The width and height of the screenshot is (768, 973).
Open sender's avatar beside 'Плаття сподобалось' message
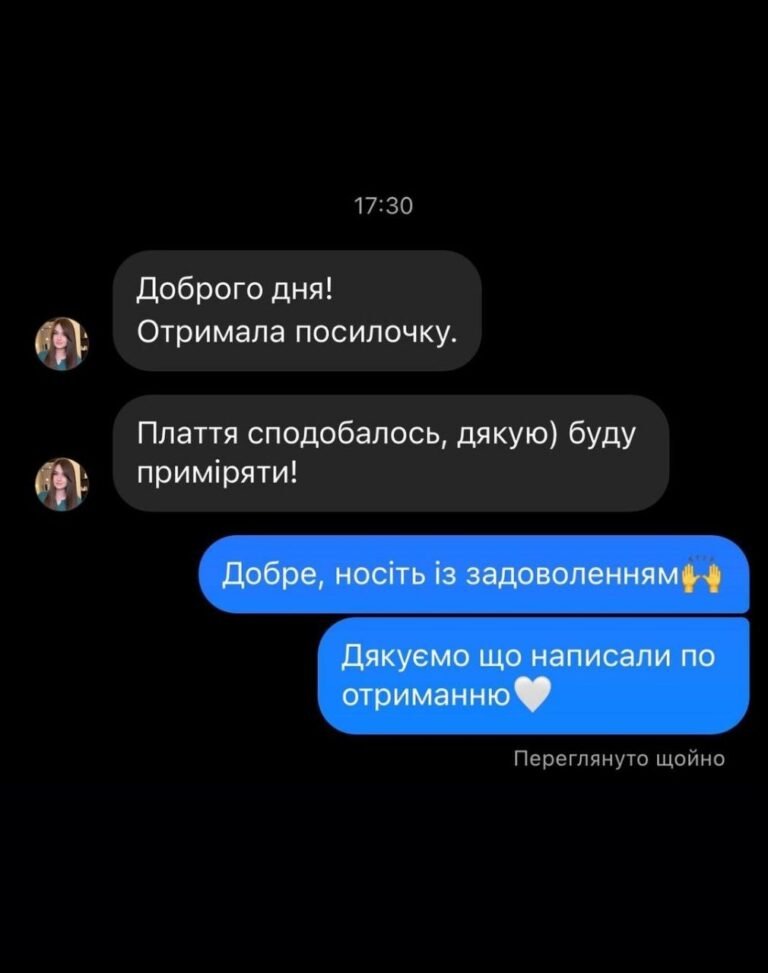(x=62, y=484)
